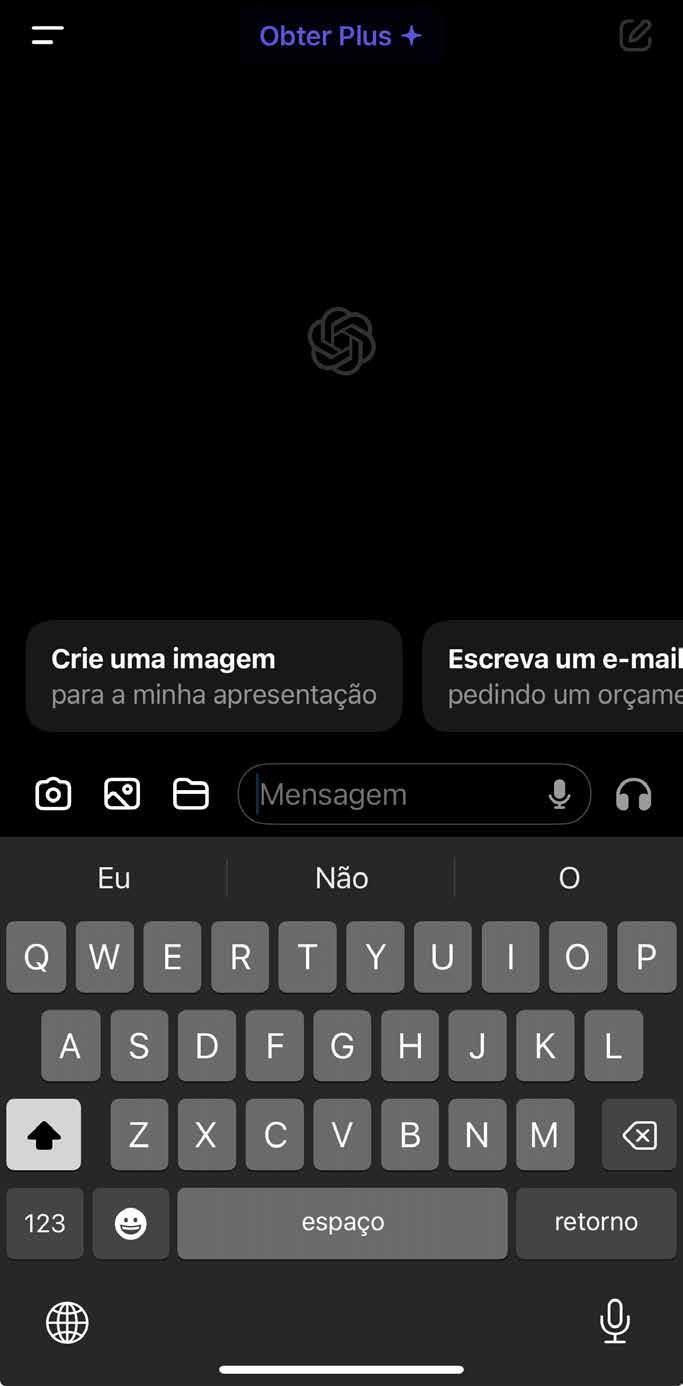Tap the Obter Plus upgrade button

click(x=340, y=36)
